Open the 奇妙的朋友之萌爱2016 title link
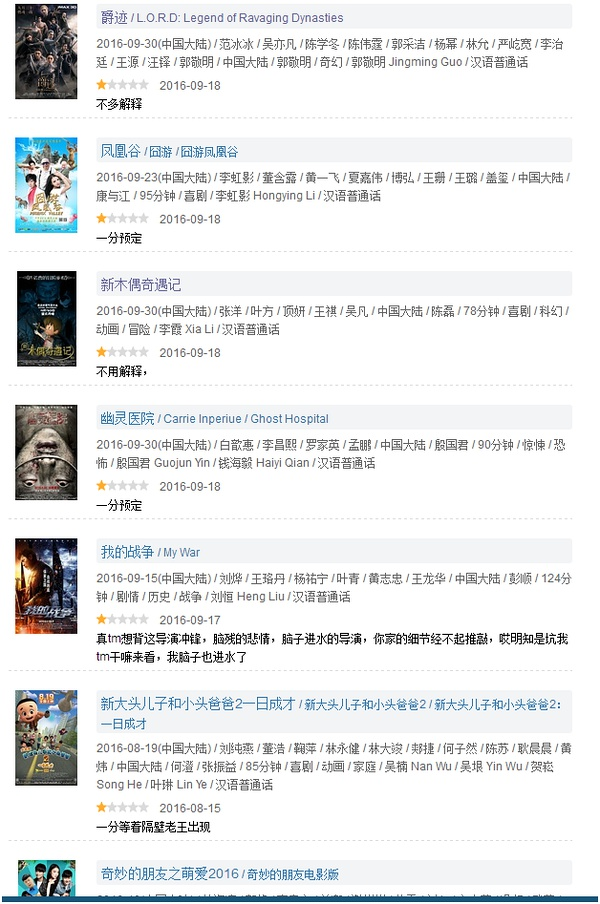This screenshot has height=904, width=600. point(169,873)
